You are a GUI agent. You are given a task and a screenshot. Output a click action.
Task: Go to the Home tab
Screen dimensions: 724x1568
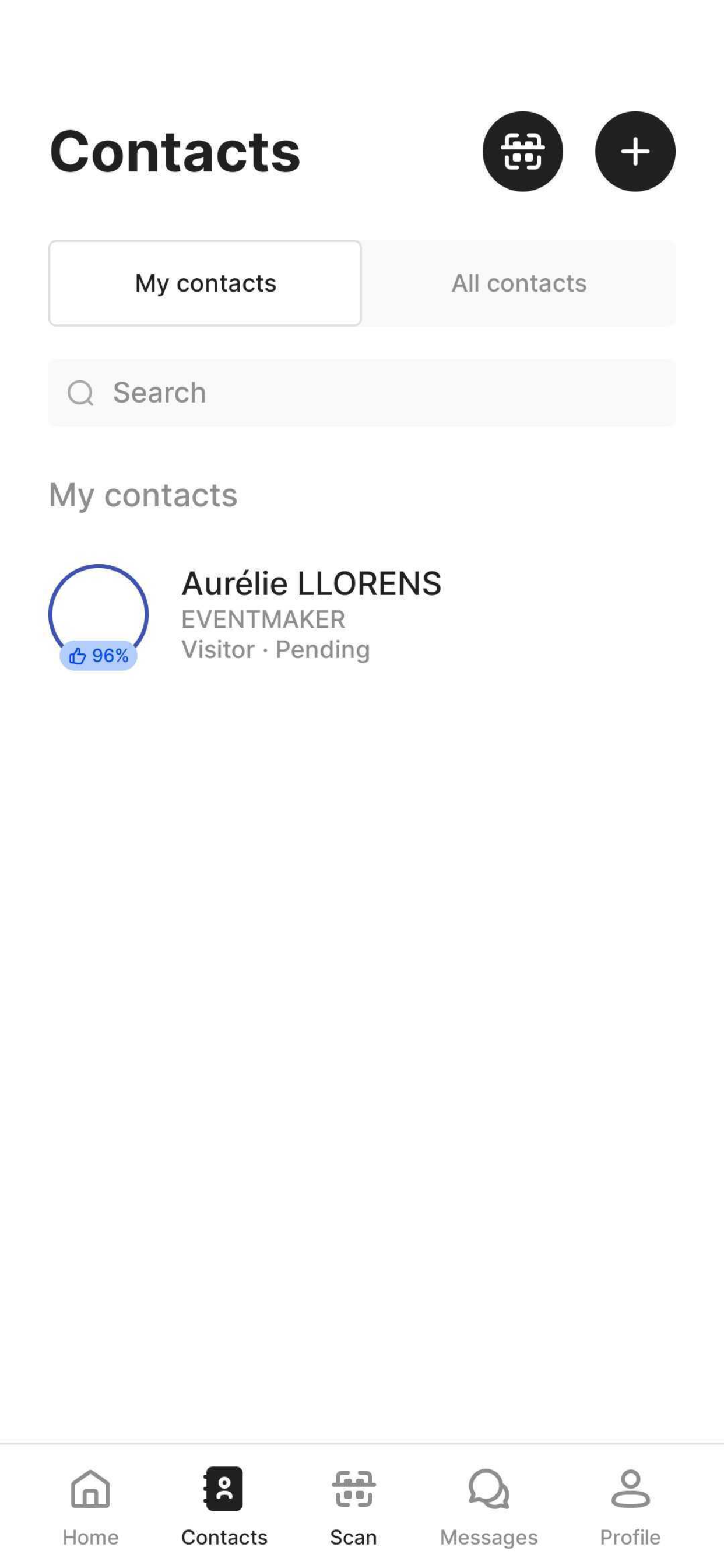[x=91, y=1506]
